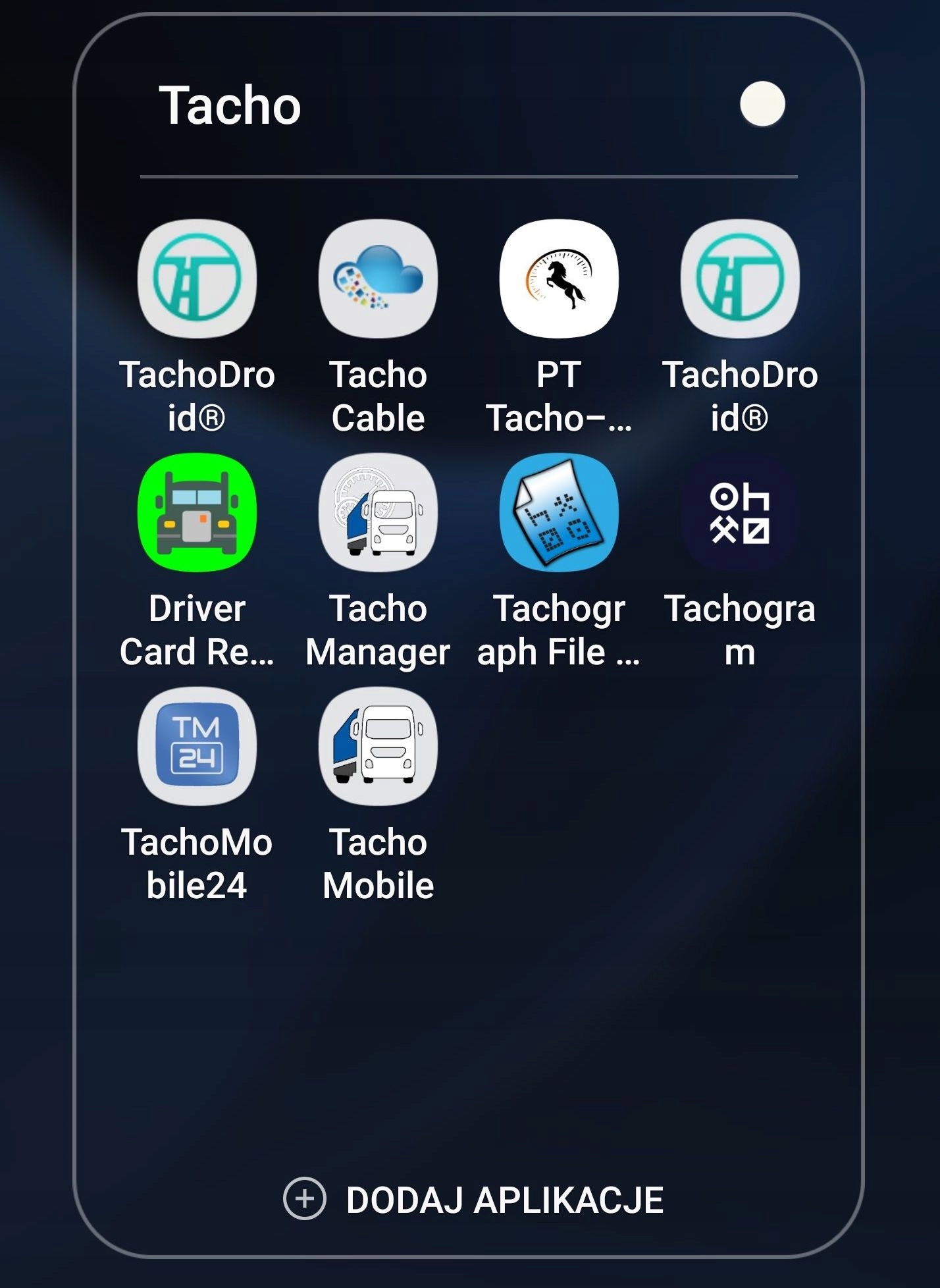Open the Driver Card Re... app
Image resolution: width=940 pixels, height=1288 pixels.
point(197,512)
